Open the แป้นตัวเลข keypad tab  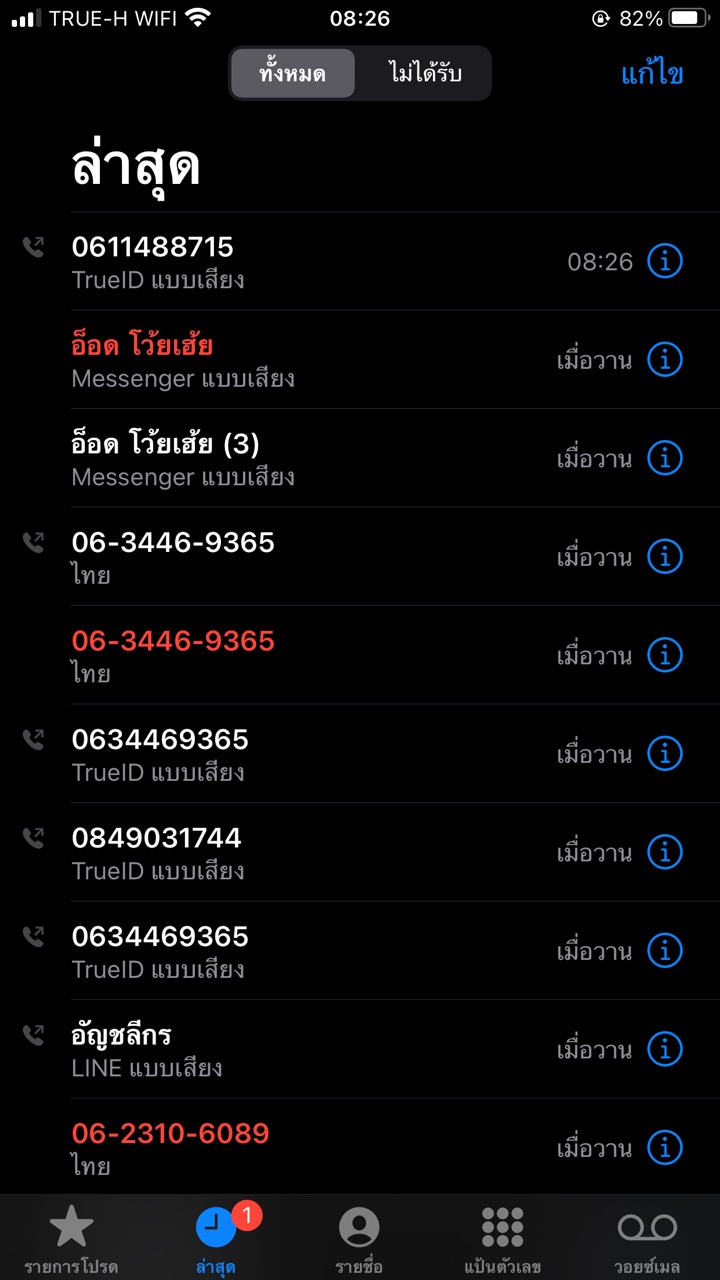tap(502, 1238)
